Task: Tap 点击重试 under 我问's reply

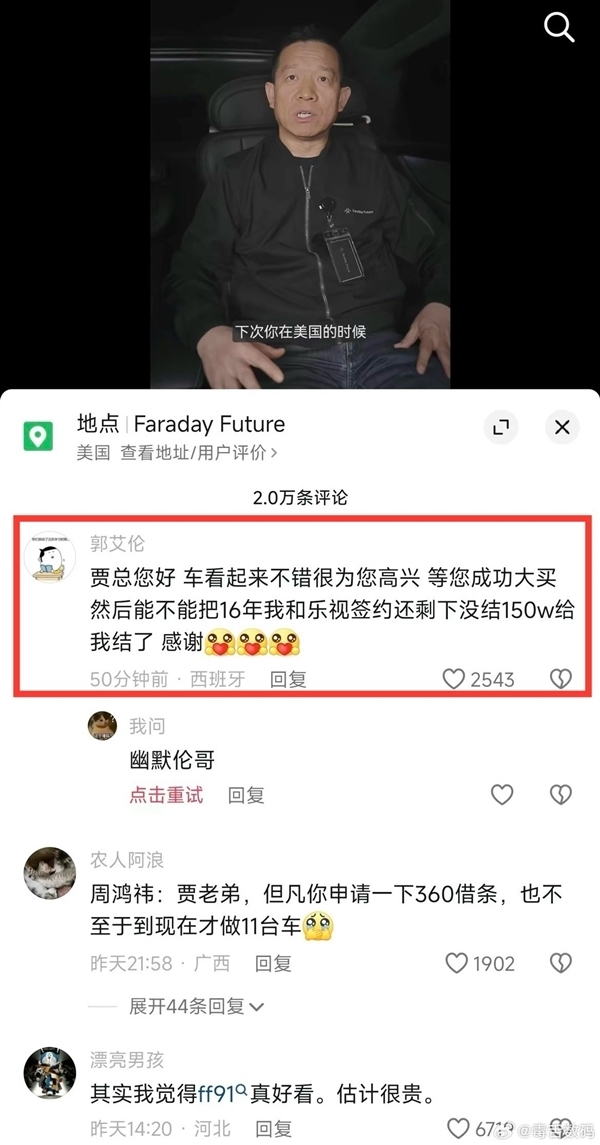Action: [166, 795]
